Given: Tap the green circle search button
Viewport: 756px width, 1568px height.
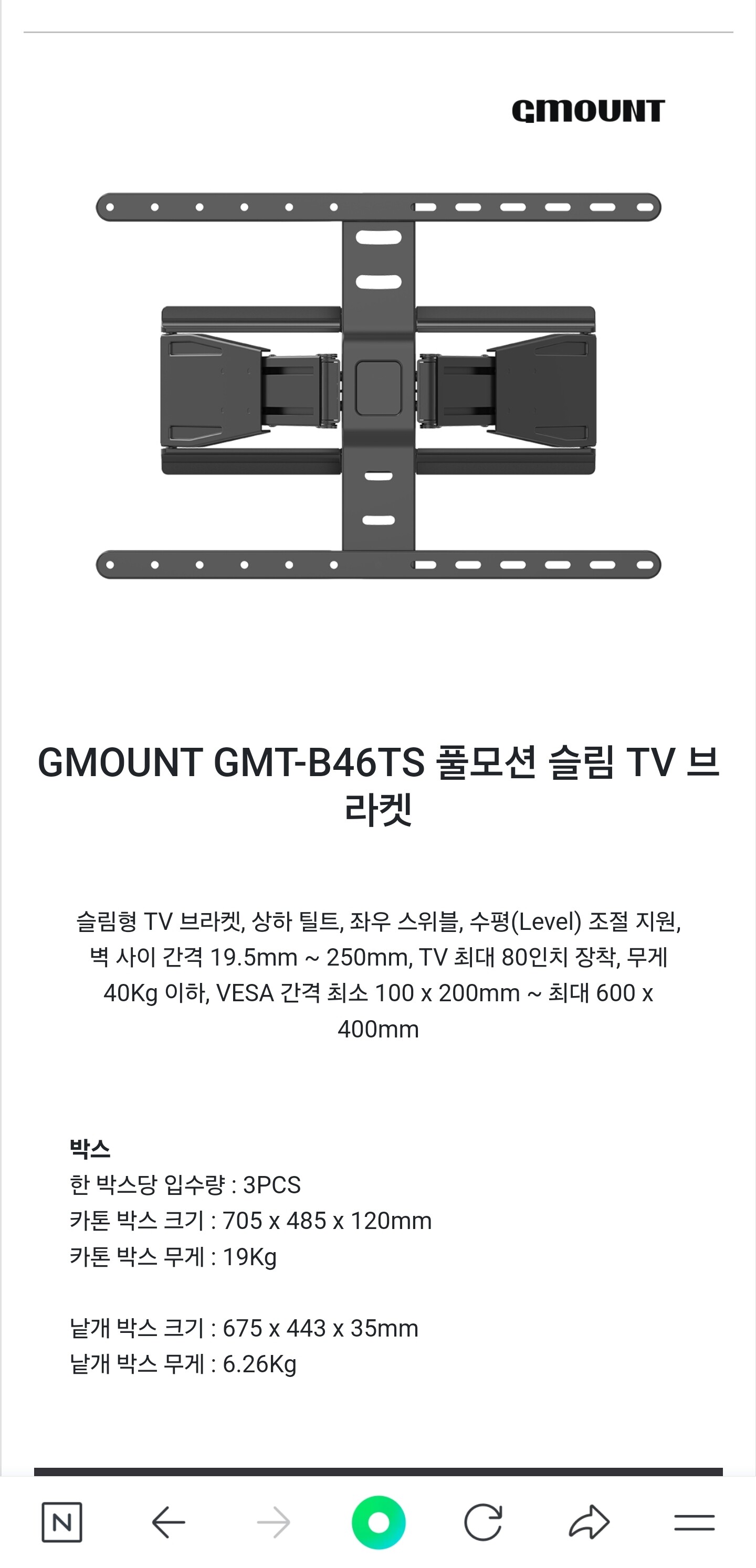Looking at the screenshot, I should tap(379, 1522).
